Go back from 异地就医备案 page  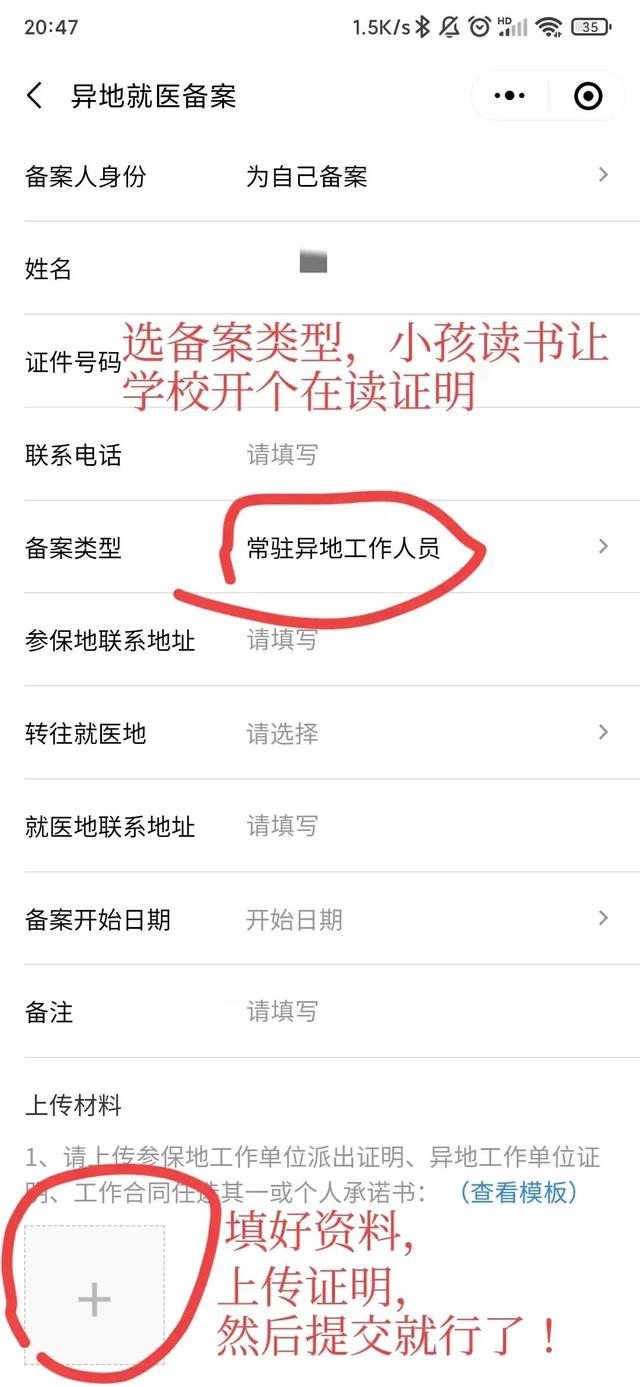pyautogui.click(x=35, y=96)
